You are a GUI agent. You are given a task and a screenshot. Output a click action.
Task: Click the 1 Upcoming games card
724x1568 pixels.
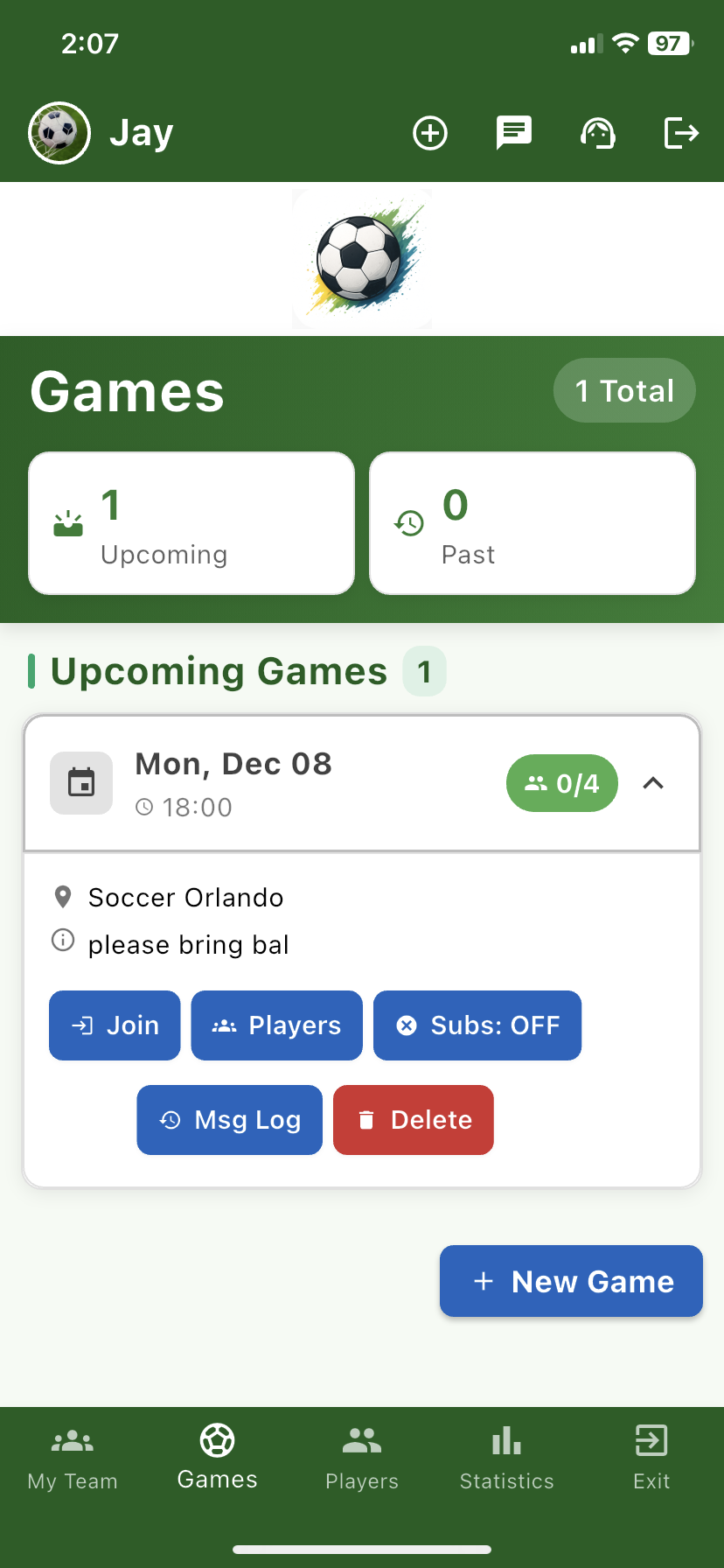click(x=191, y=523)
